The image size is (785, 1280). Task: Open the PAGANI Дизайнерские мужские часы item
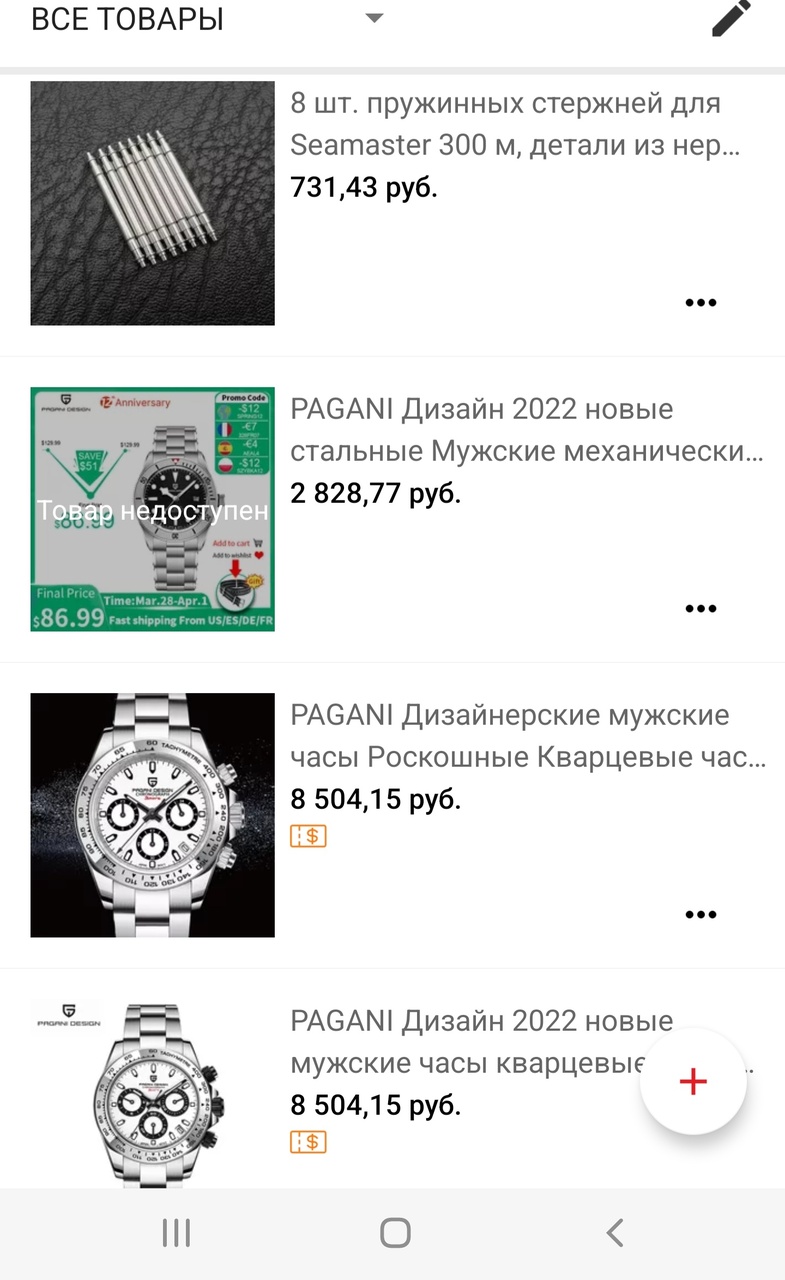[x=528, y=737]
